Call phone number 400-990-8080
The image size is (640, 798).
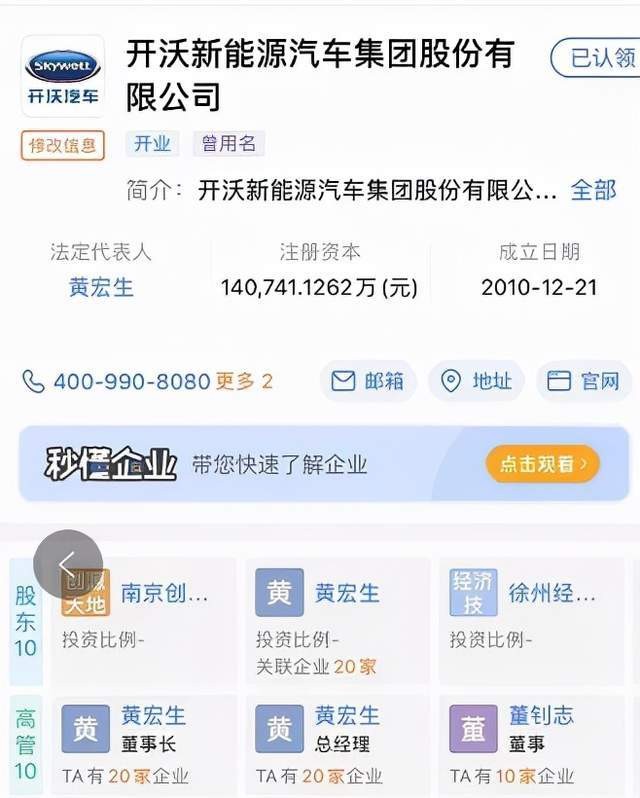click(x=130, y=381)
